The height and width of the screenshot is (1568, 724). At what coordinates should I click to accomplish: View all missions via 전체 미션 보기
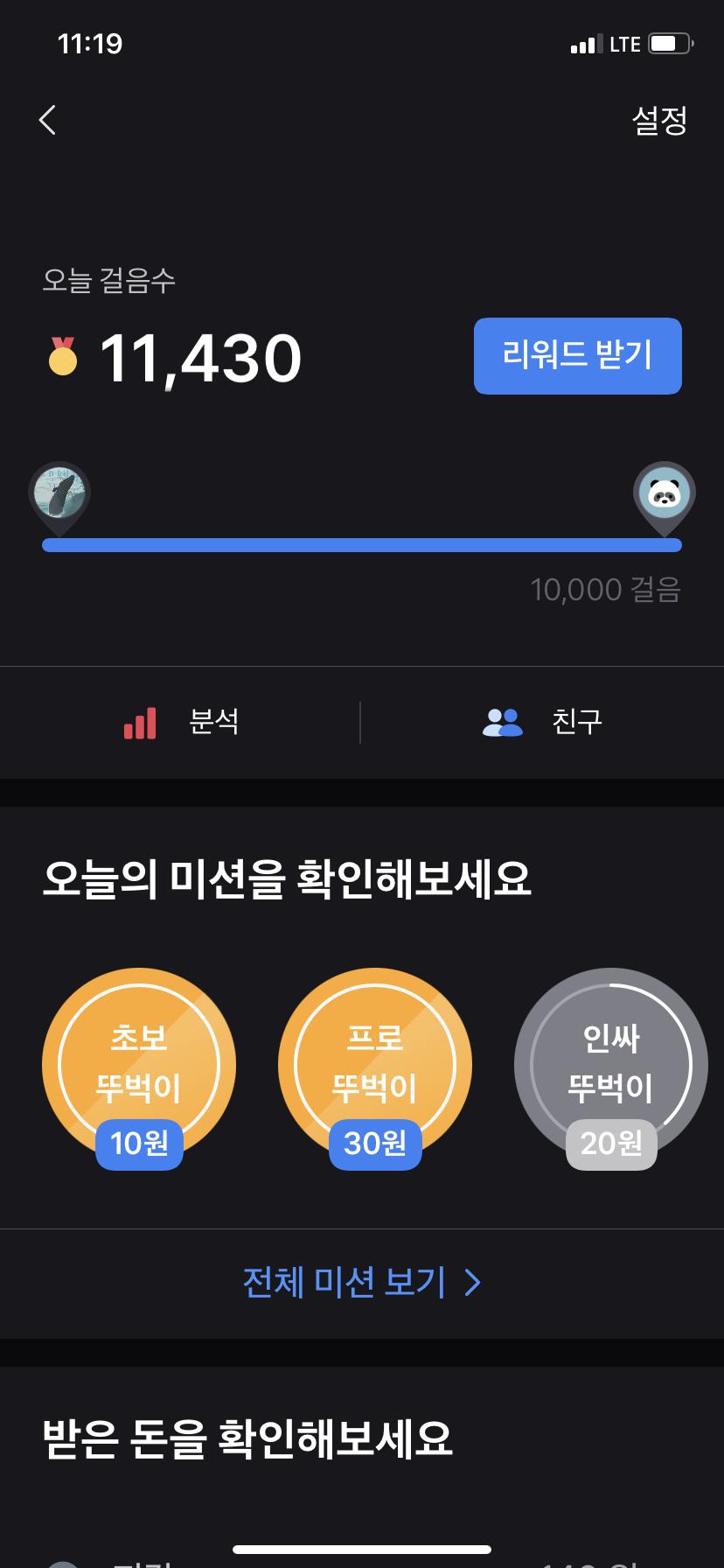click(361, 1282)
